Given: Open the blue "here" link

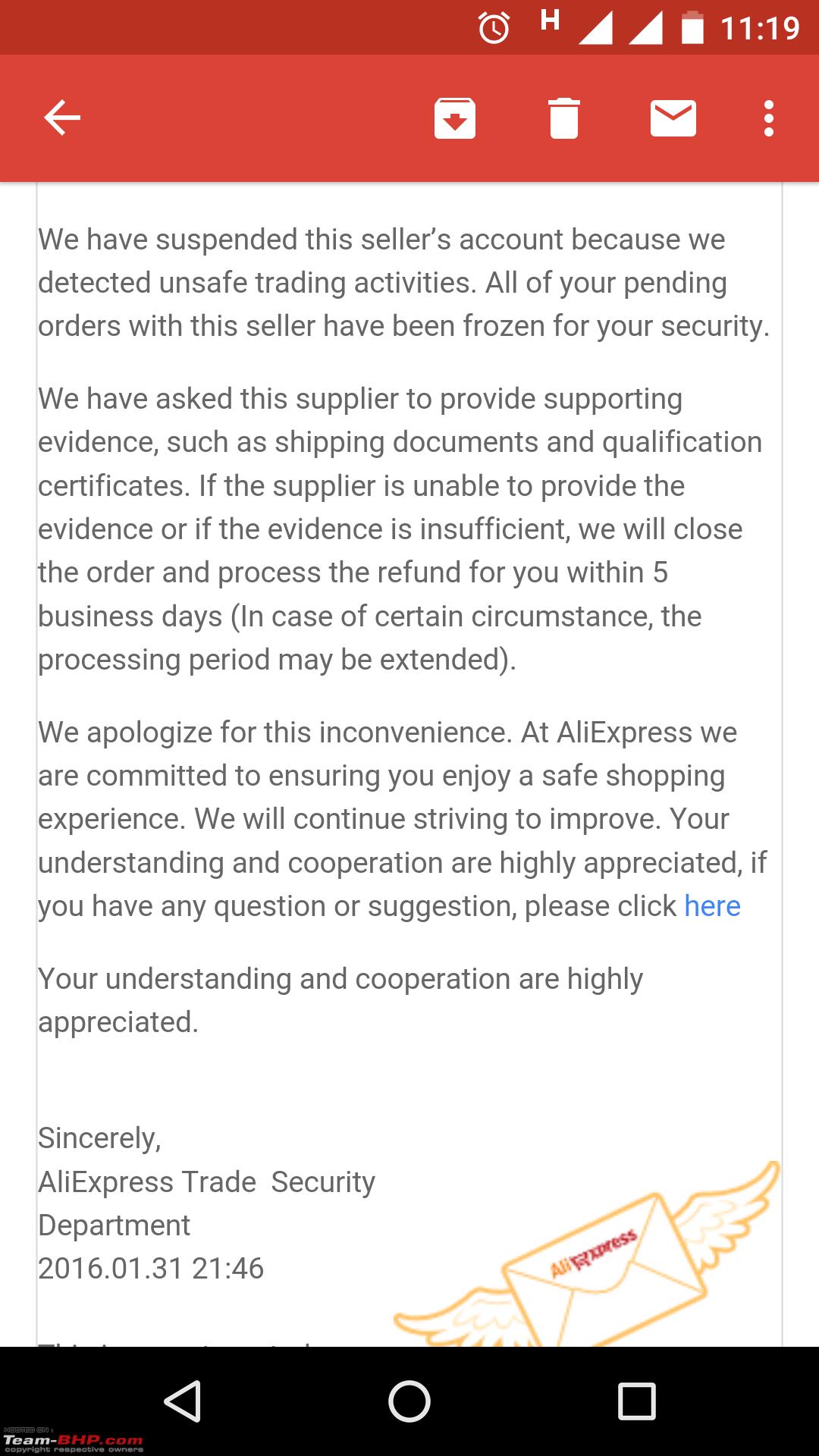Looking at the screenshot, I should tap(712, 905).
